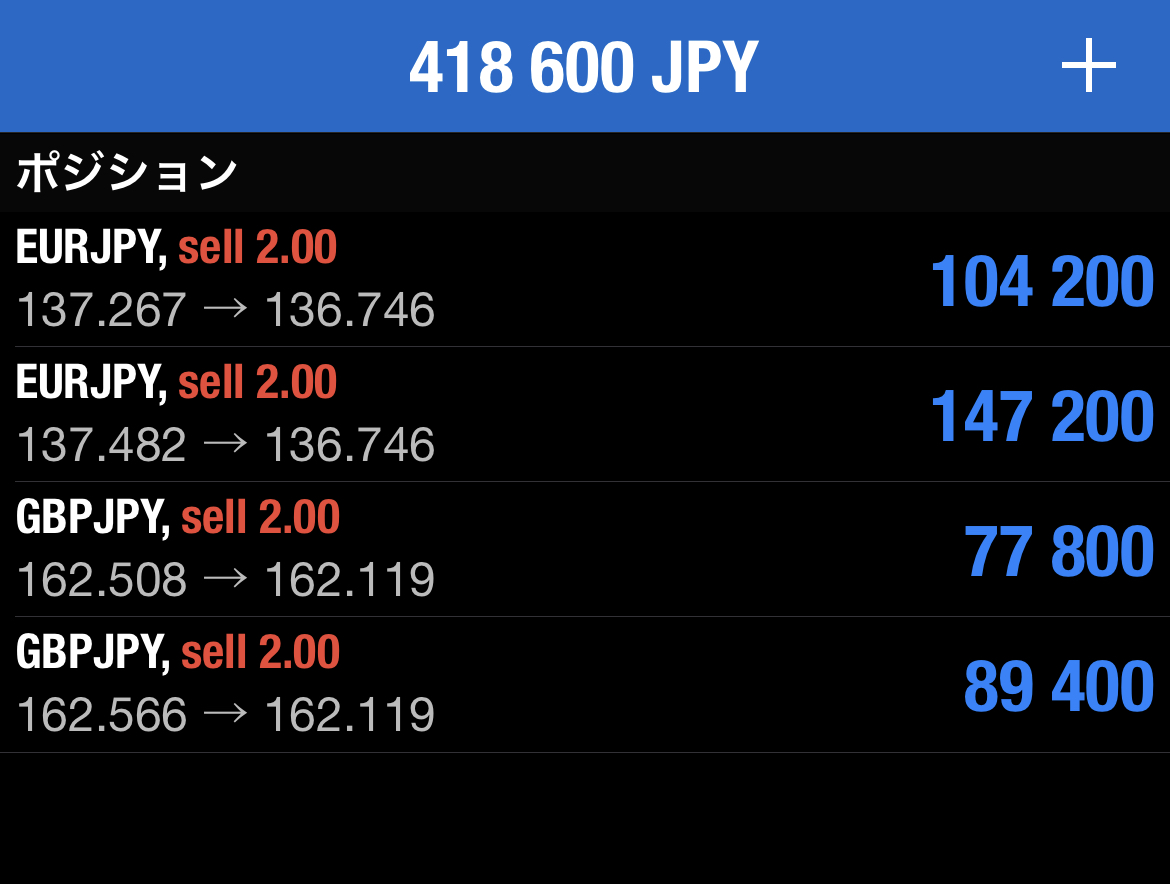View the GBPJPY position opened at 162.566
This screenshot has width=1170, height=884.
pos(584,684)
